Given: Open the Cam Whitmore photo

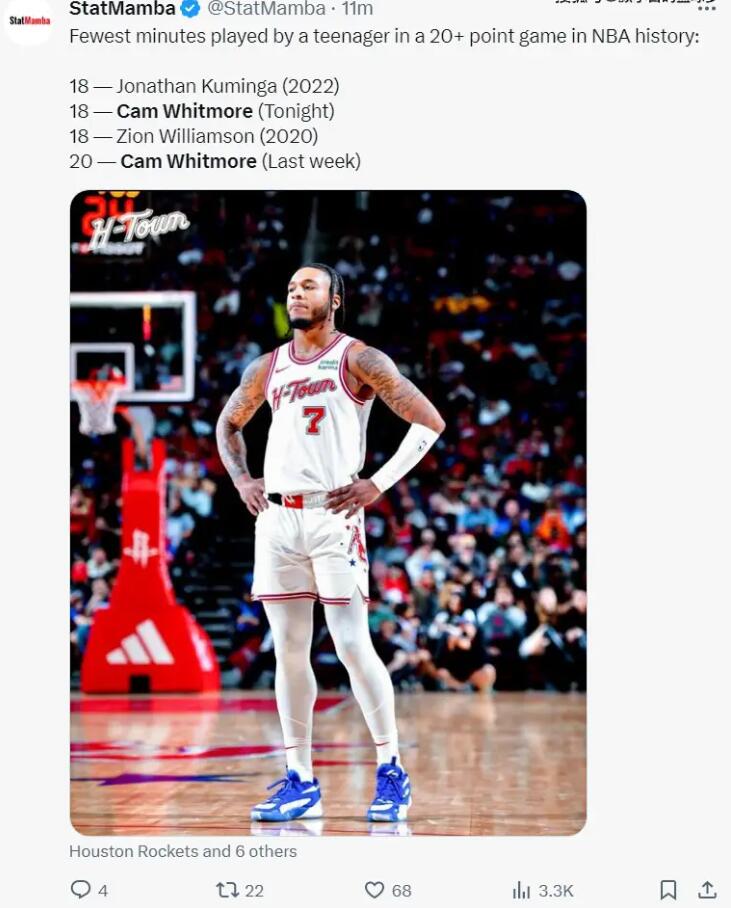Looking at the screenshot, I should 328,512.
